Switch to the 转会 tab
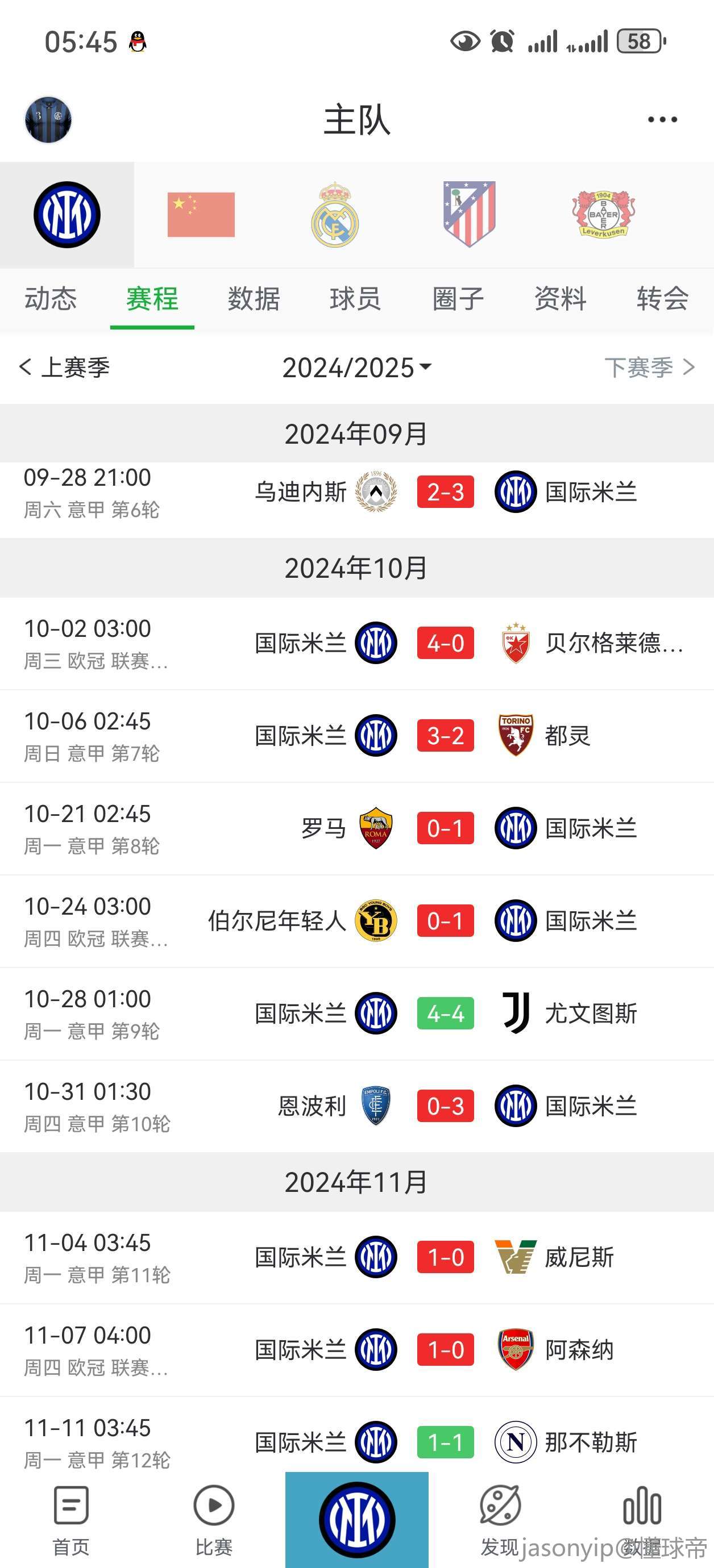The height and width of the screenshot is (1568, 714). pos(662,299)
